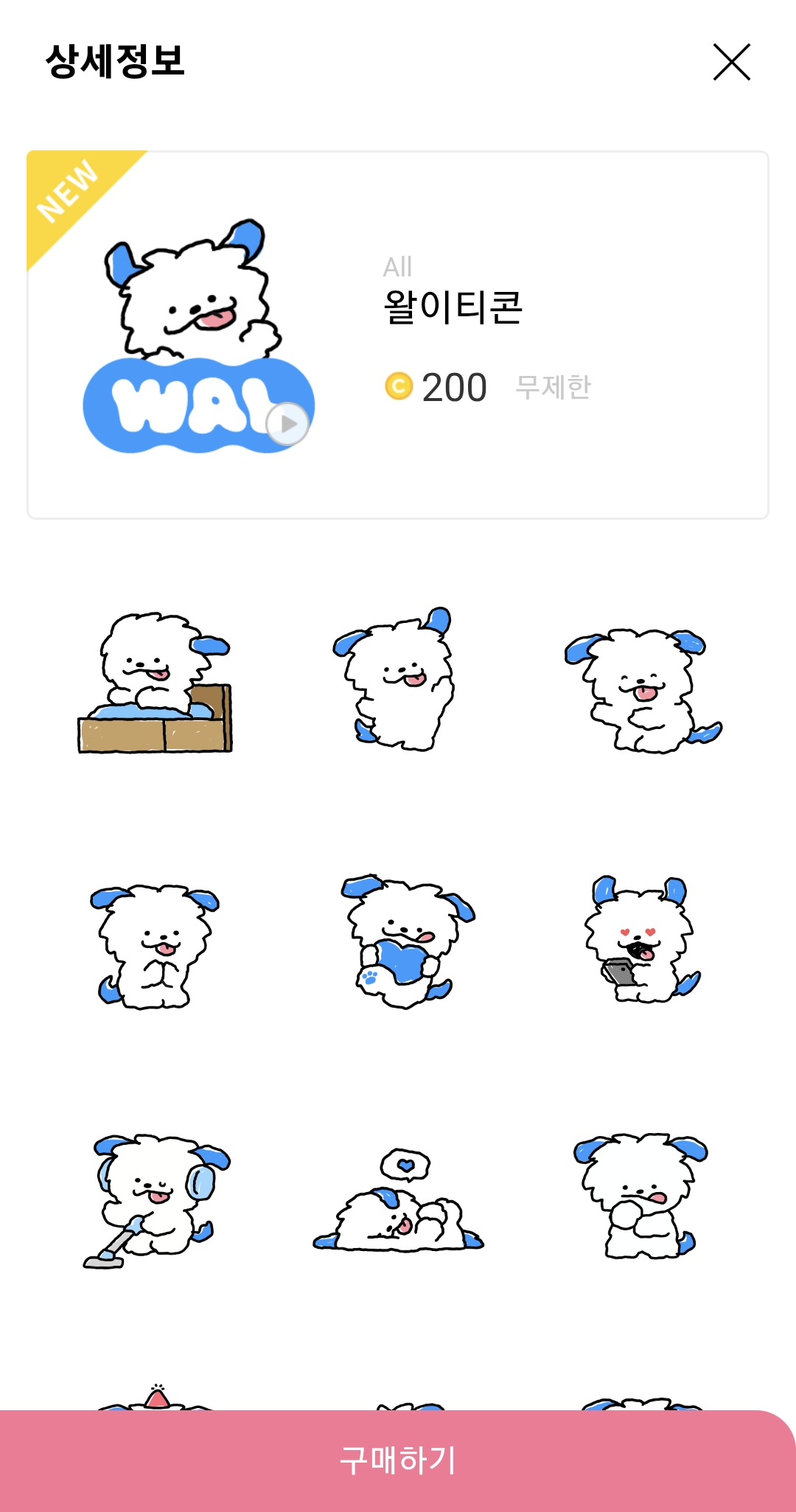This screenshot has height=1512, width=796.
Task: Click the All age rating label
Action: coord(397,268)
